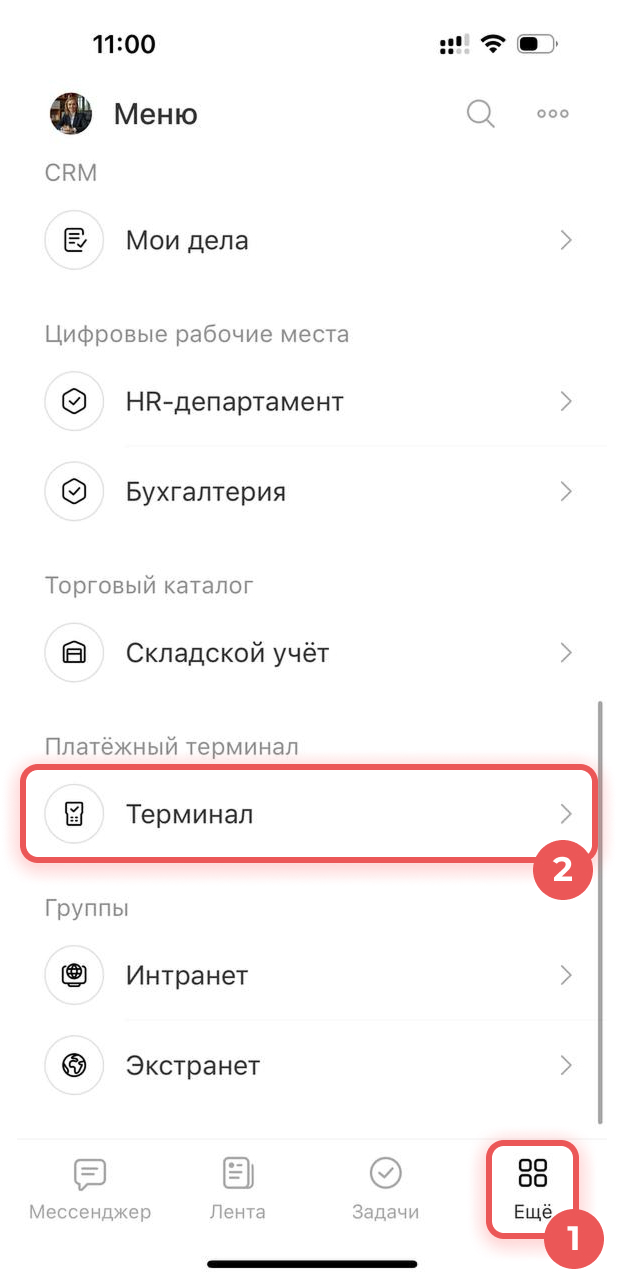Open the three-dot overflow menu
The height and width of the screenshot is (1280, 618).
click(553, 114)
